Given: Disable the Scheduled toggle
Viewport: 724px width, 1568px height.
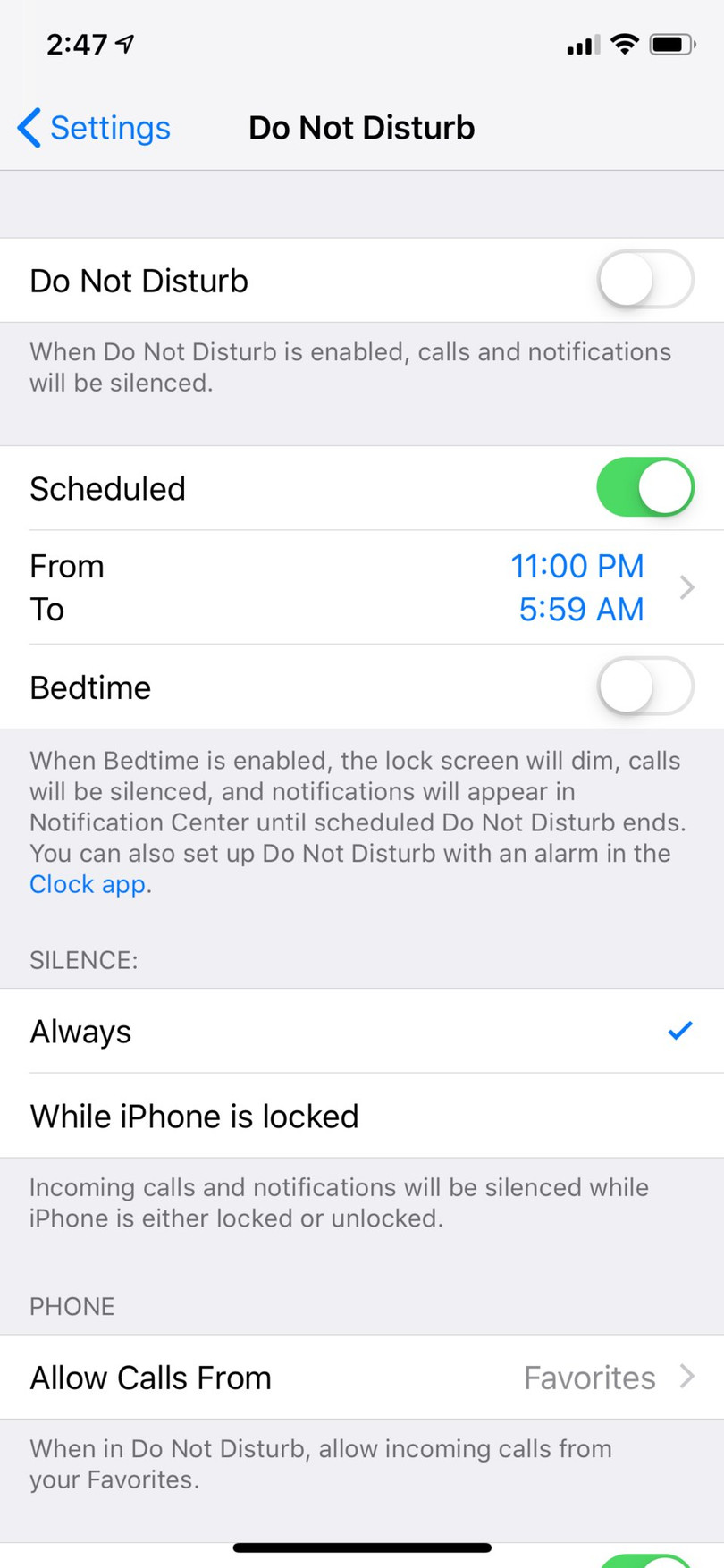Looking at the screenshot, I should 644,488.
